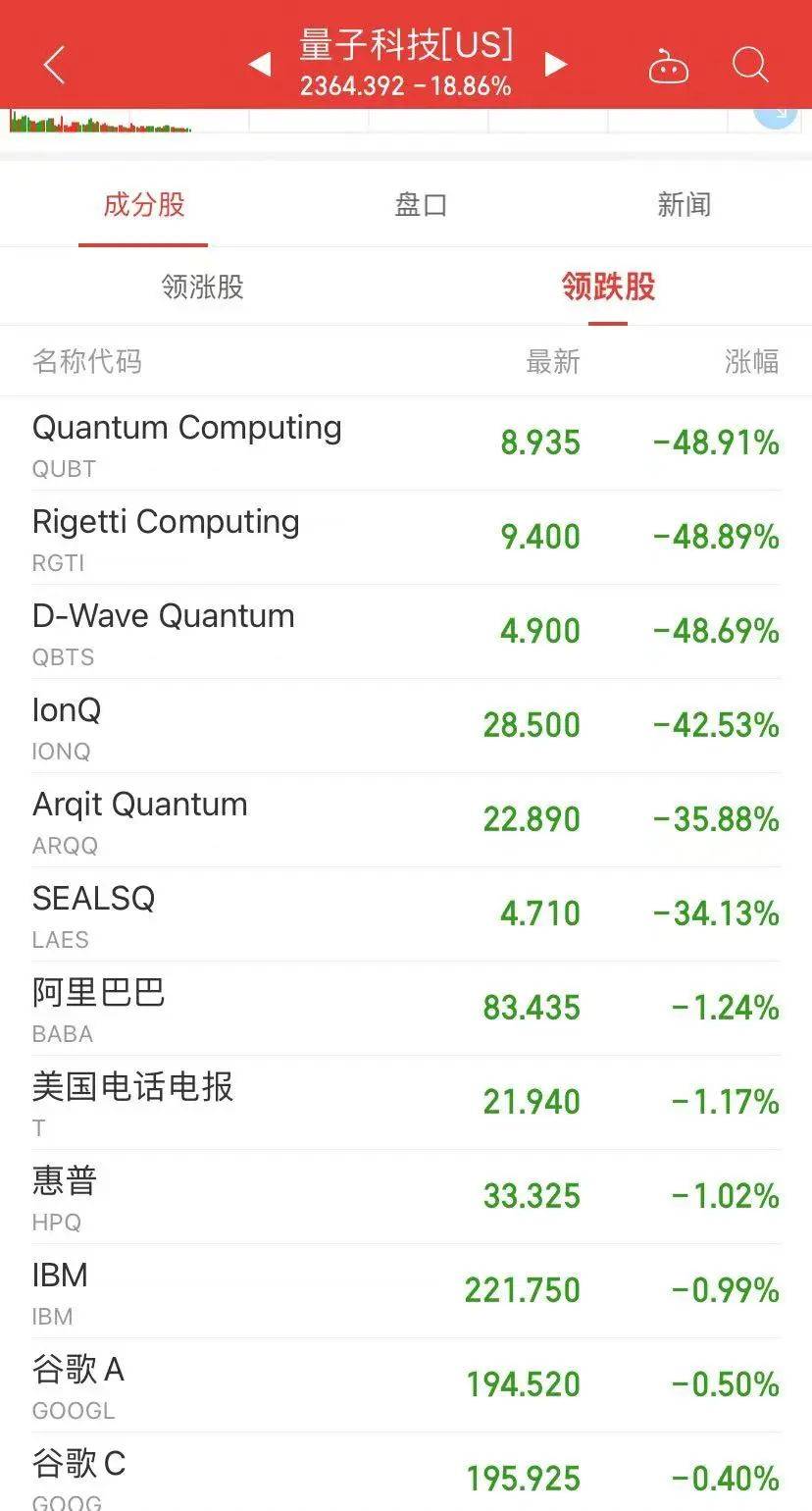Switch to the 新闻 tab

tap(683, 204)
